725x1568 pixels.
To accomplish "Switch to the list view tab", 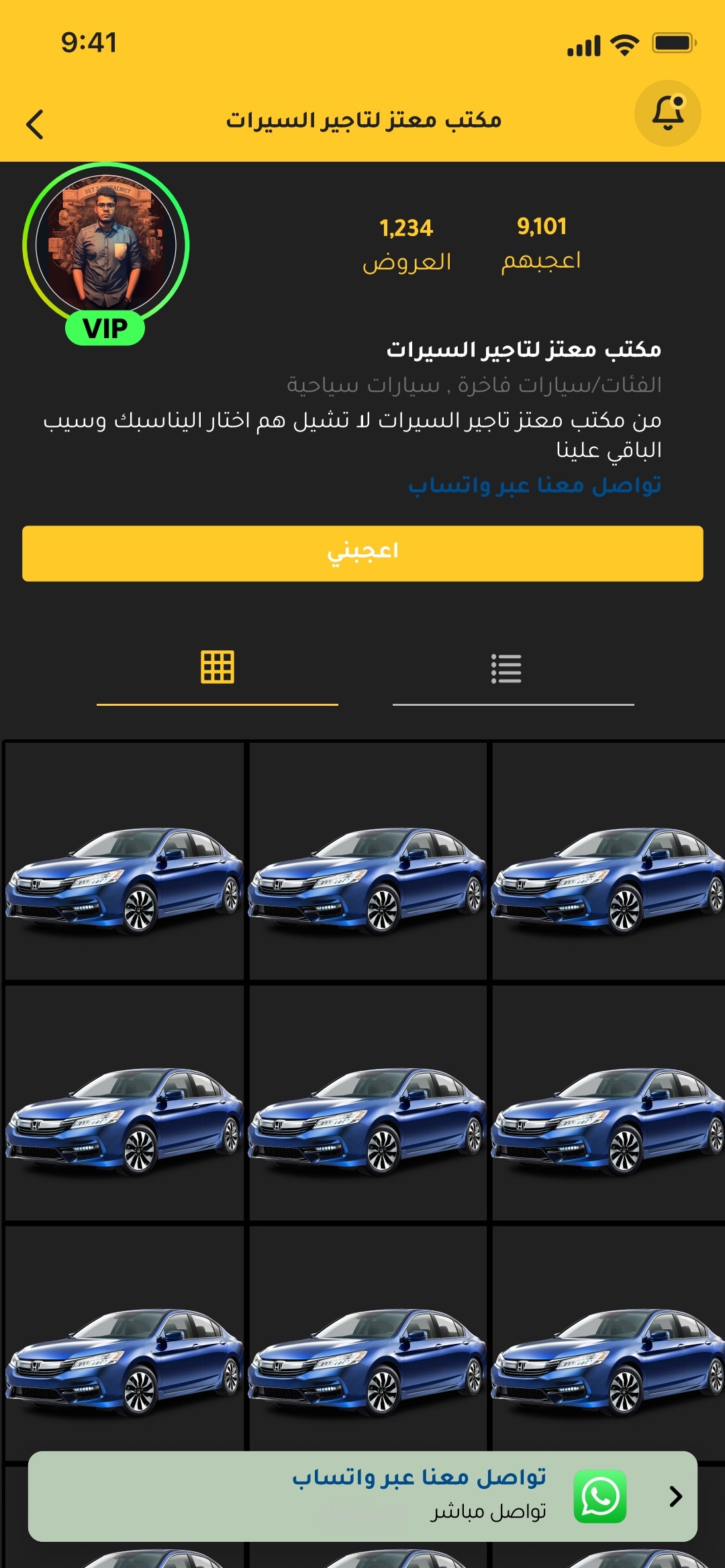I will pyautogui.click(x=507, y=669).
